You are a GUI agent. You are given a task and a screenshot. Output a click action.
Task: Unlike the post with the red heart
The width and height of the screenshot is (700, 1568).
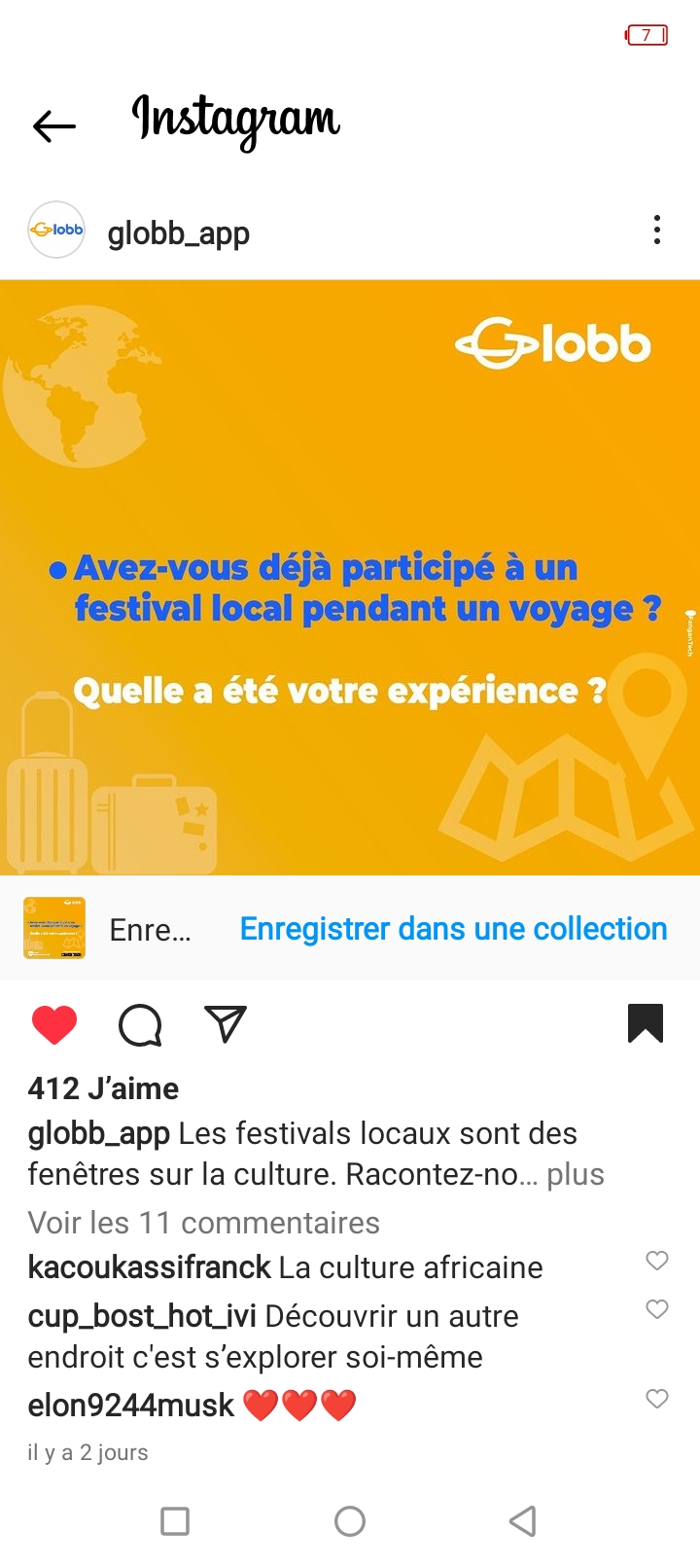coord(54,1025)
